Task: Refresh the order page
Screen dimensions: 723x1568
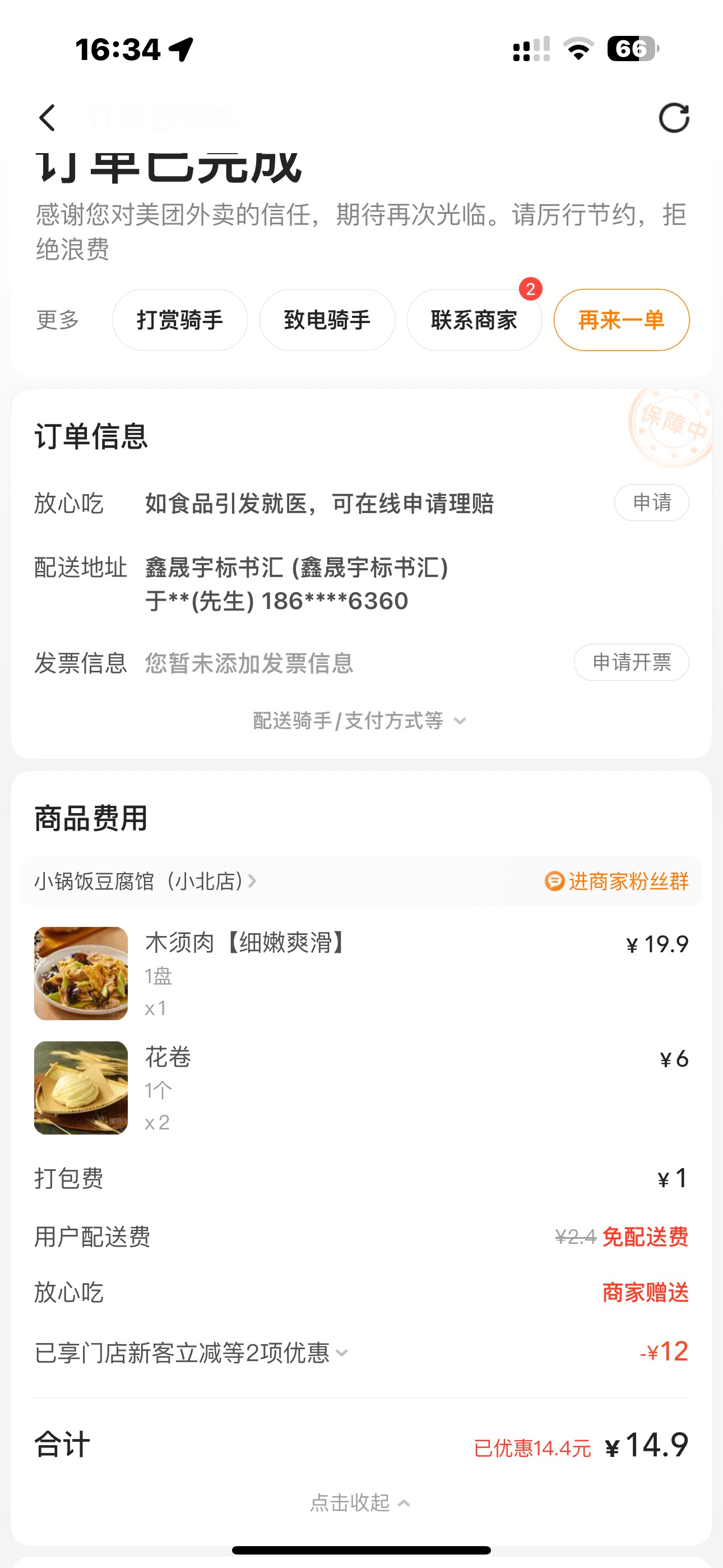Action: [674, 117]
